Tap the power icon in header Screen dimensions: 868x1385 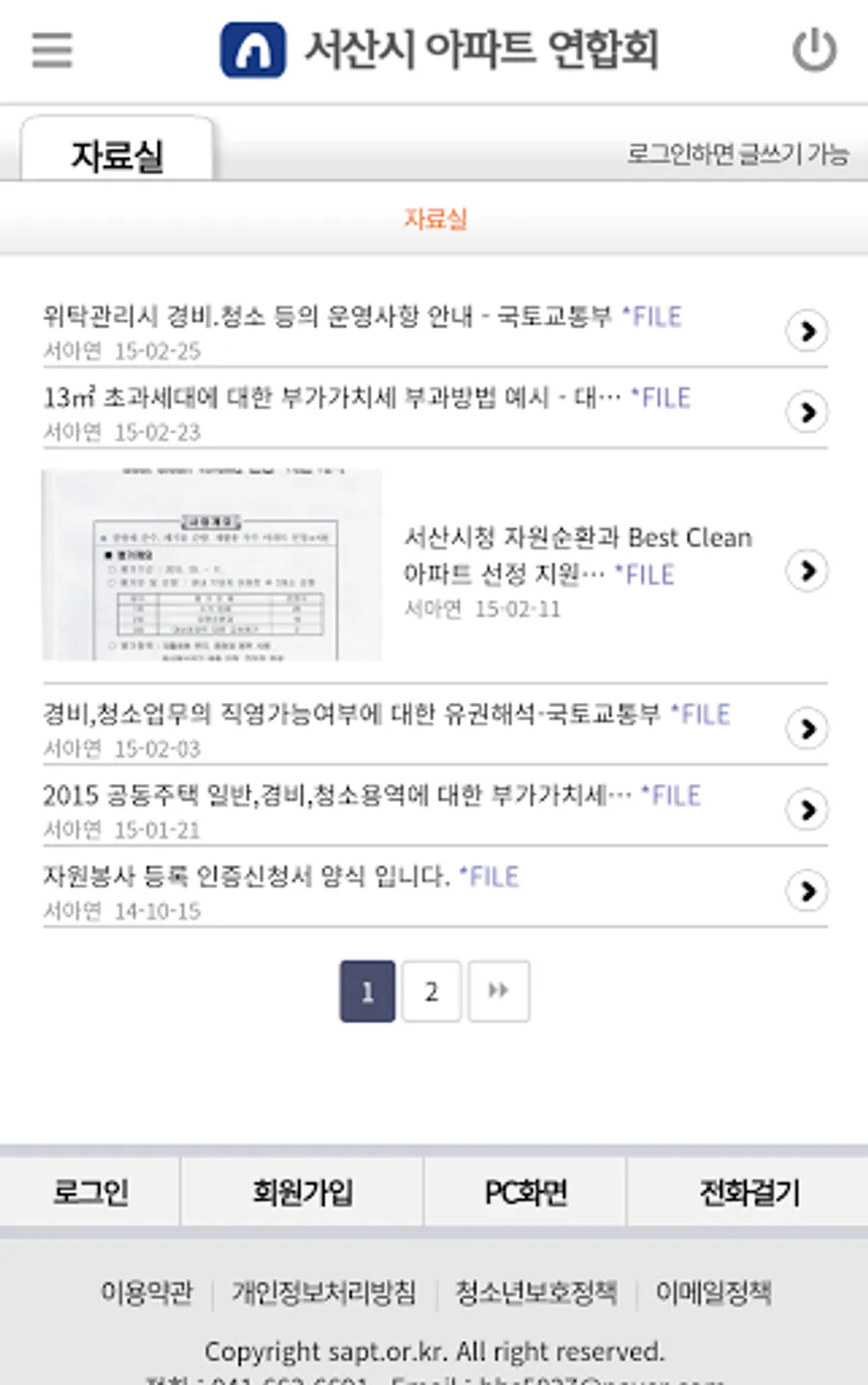pos(814,50)
